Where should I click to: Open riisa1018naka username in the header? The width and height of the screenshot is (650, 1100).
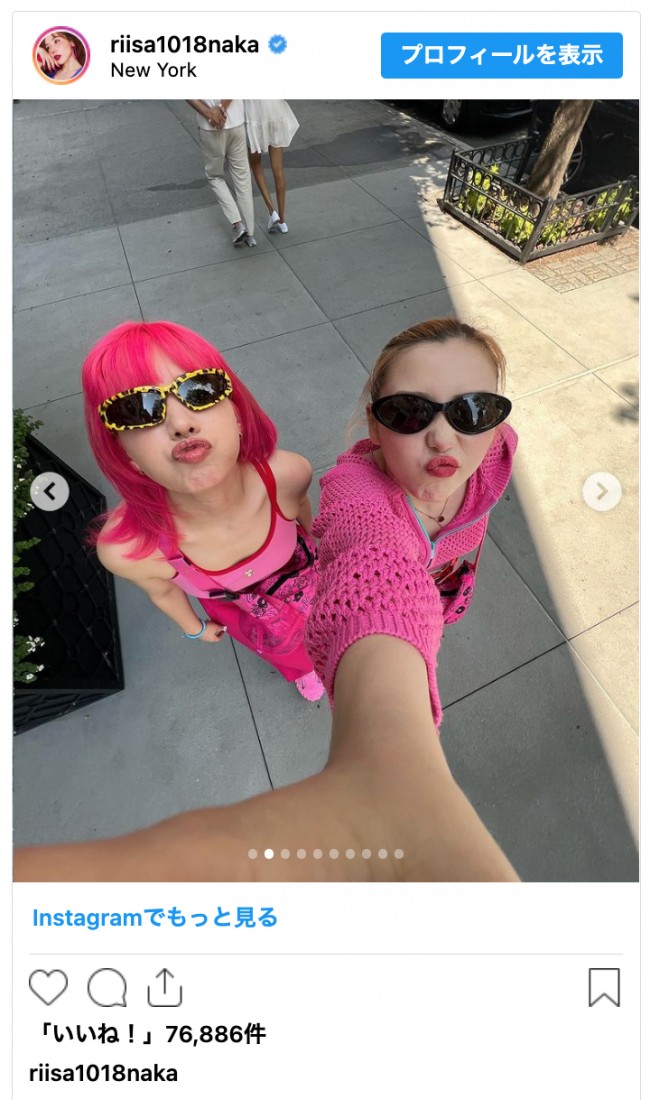(x=185, y=44)
